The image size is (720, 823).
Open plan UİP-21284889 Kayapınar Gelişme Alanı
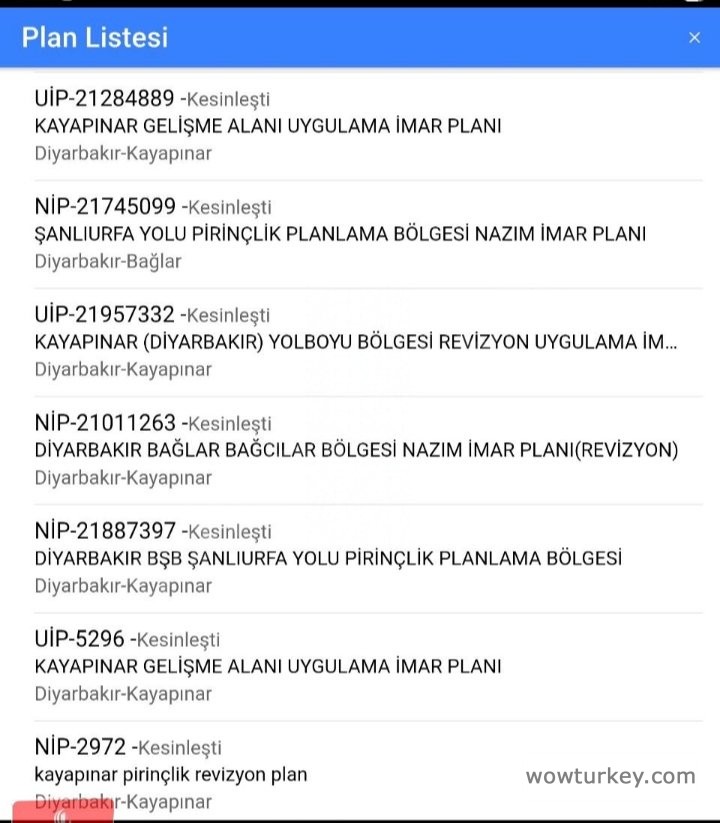click(x=268, y=126)
